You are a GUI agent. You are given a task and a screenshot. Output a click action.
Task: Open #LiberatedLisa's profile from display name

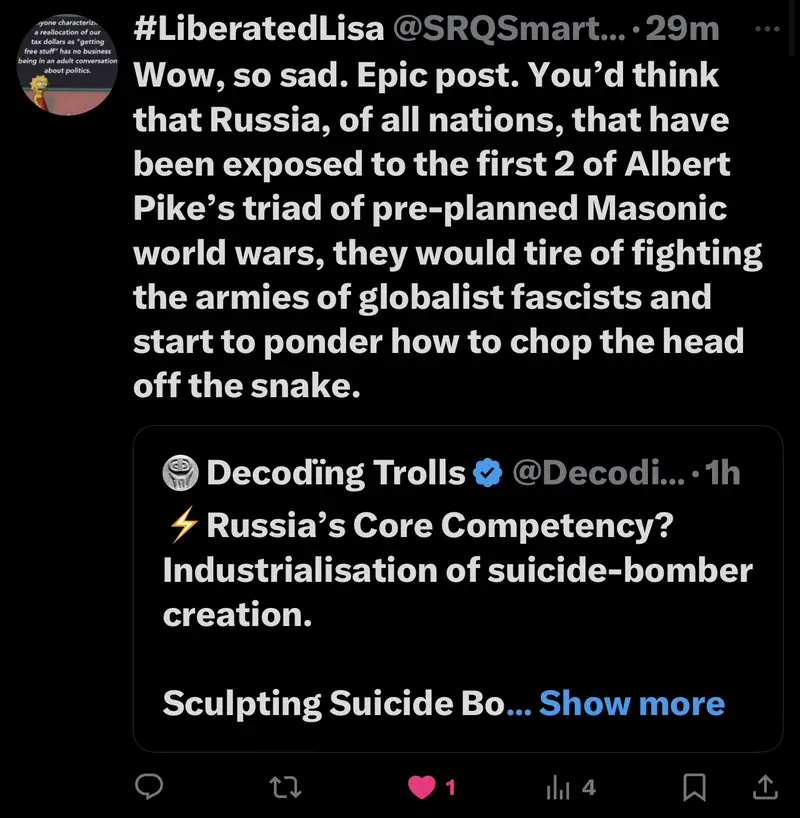point(258,29)
